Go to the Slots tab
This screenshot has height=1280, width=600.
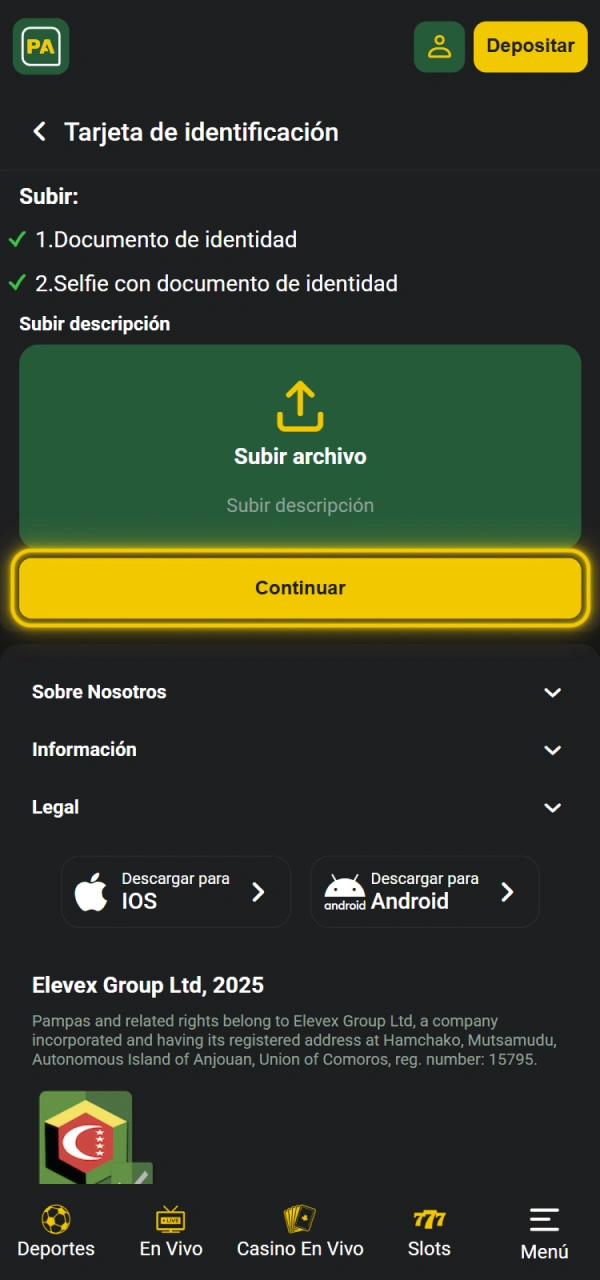(429, 1232)
